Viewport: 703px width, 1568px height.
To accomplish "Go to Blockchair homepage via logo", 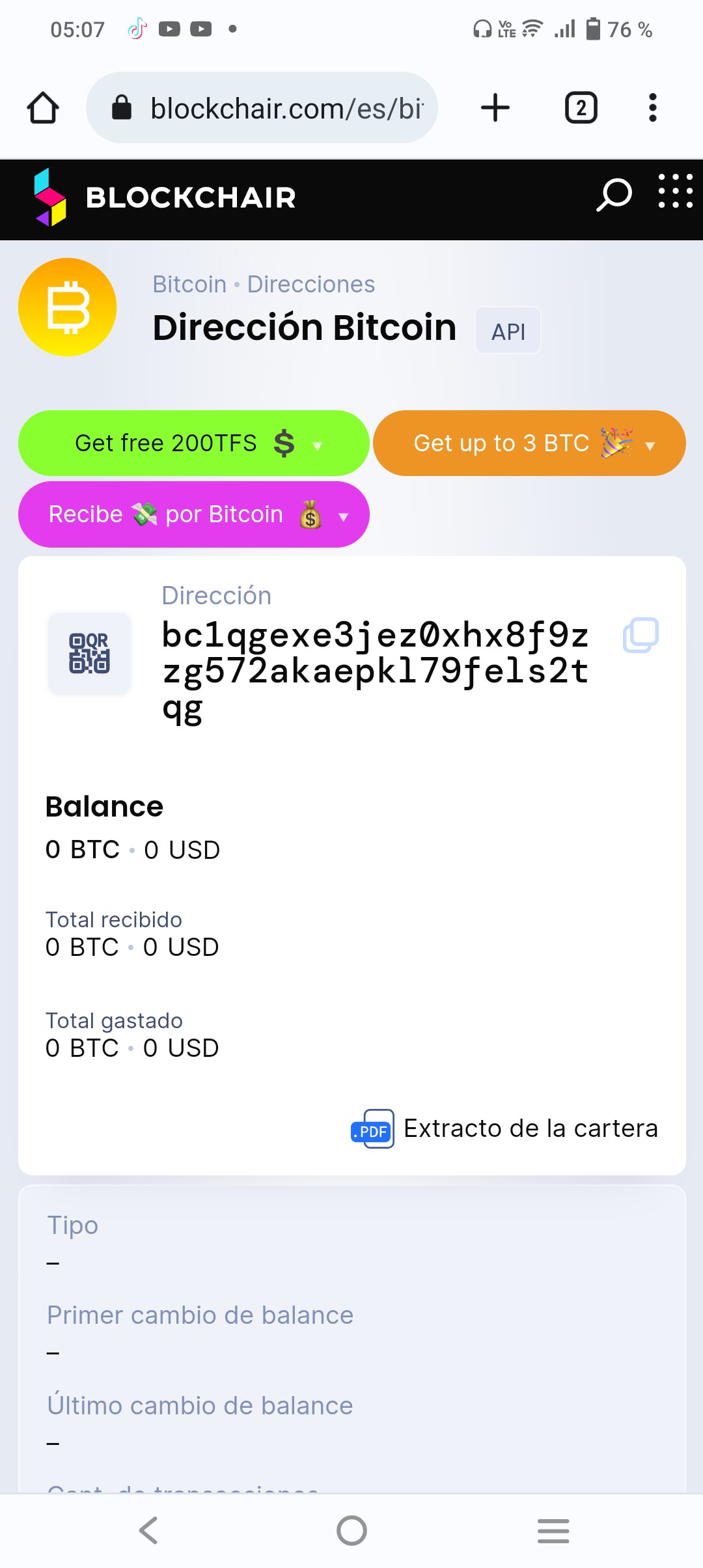I will click(165, 197).
